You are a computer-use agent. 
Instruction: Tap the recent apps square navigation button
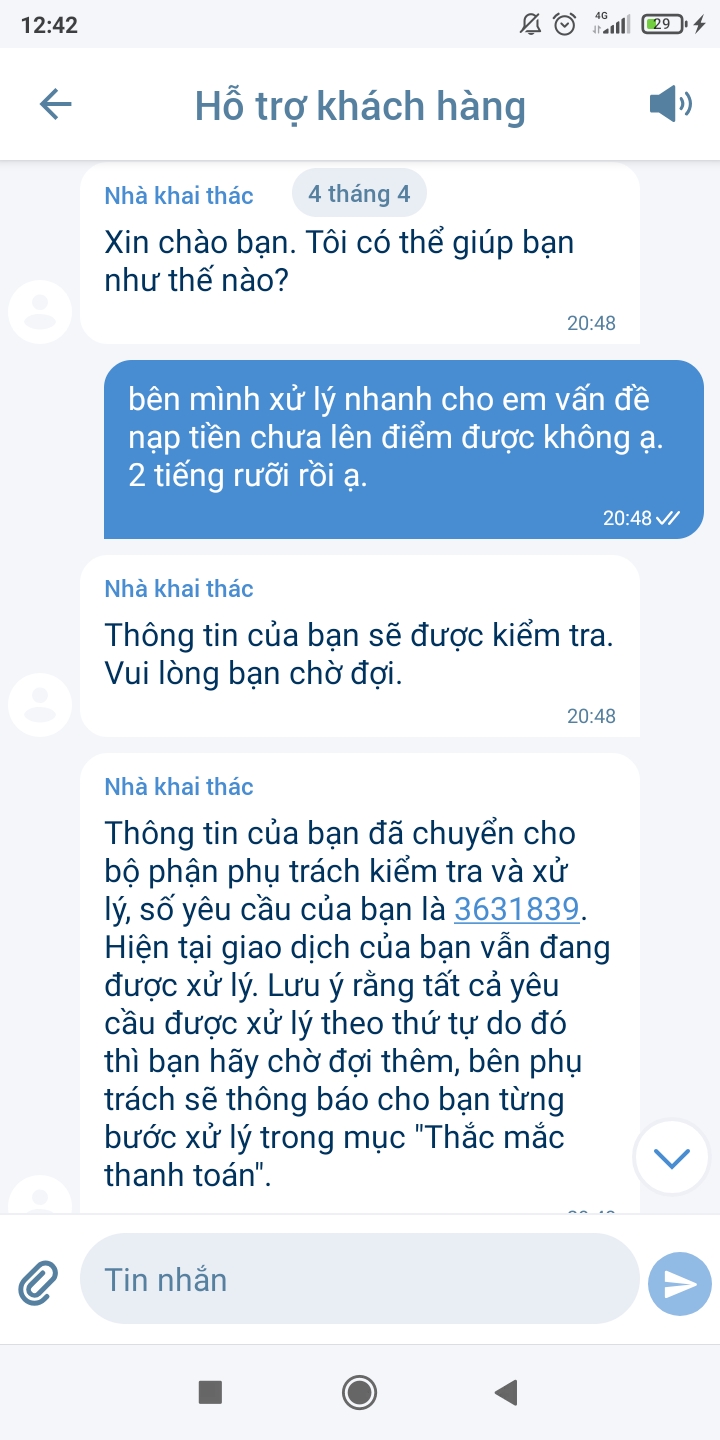point(209,1390)
